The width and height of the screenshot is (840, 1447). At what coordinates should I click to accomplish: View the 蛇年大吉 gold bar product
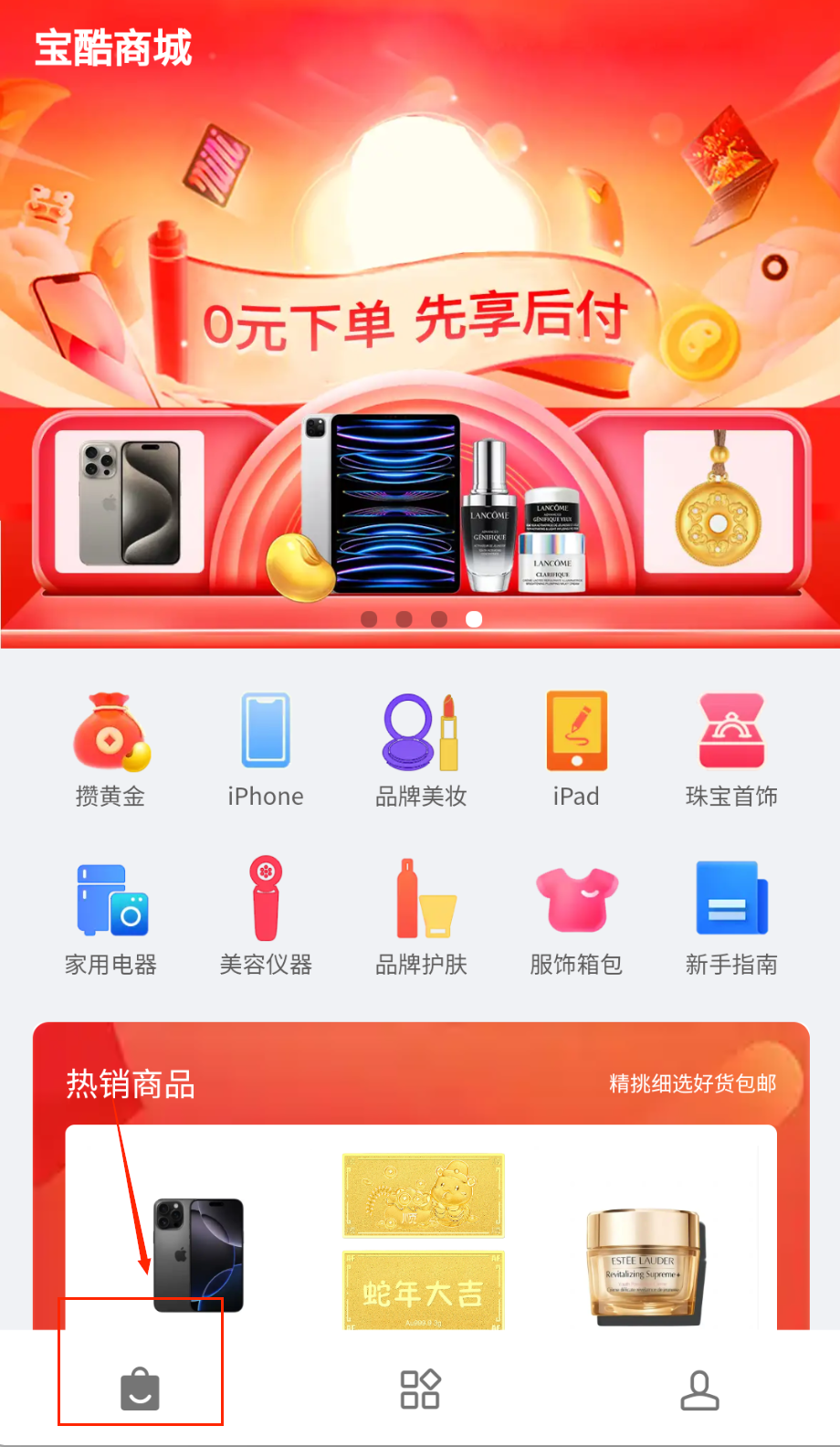coord(423,1241)
